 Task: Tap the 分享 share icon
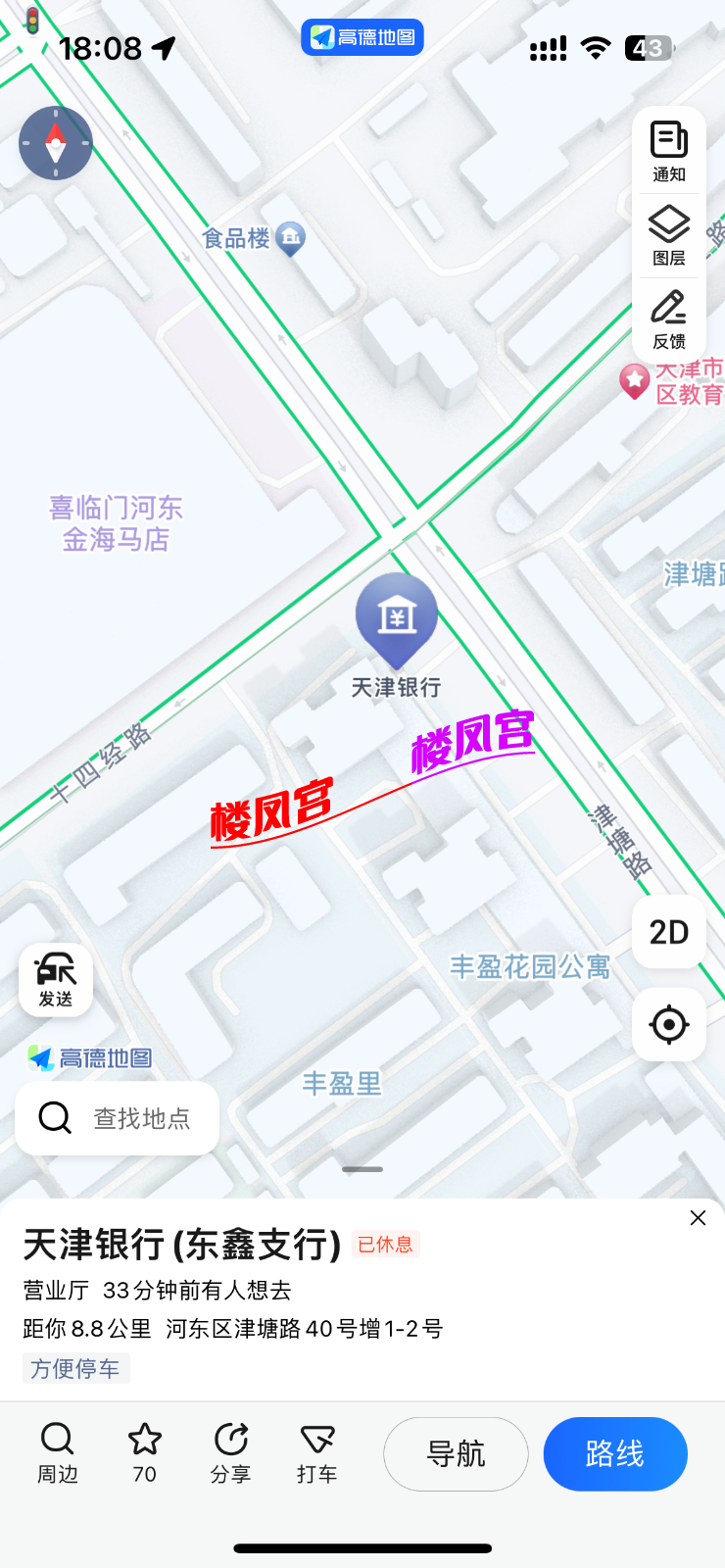pyautogui.click(x=230, y=1454)
